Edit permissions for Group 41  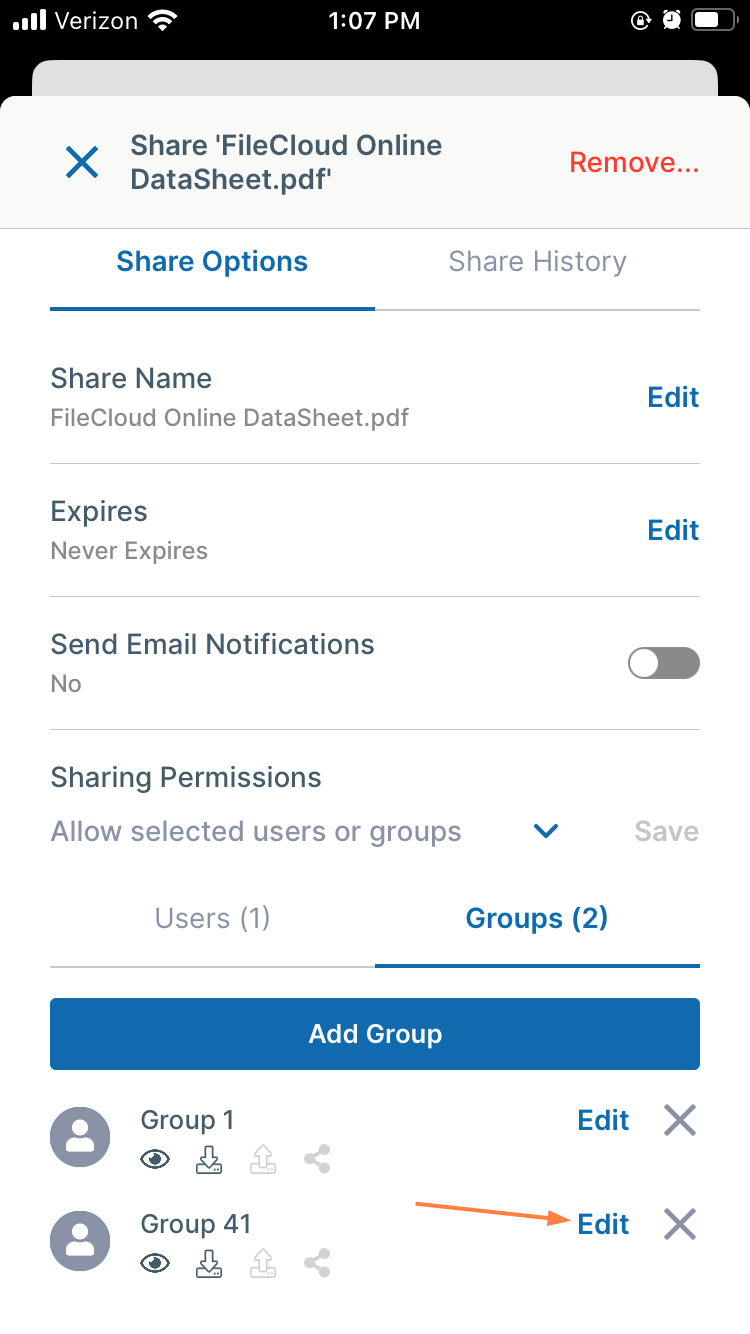603,1224
